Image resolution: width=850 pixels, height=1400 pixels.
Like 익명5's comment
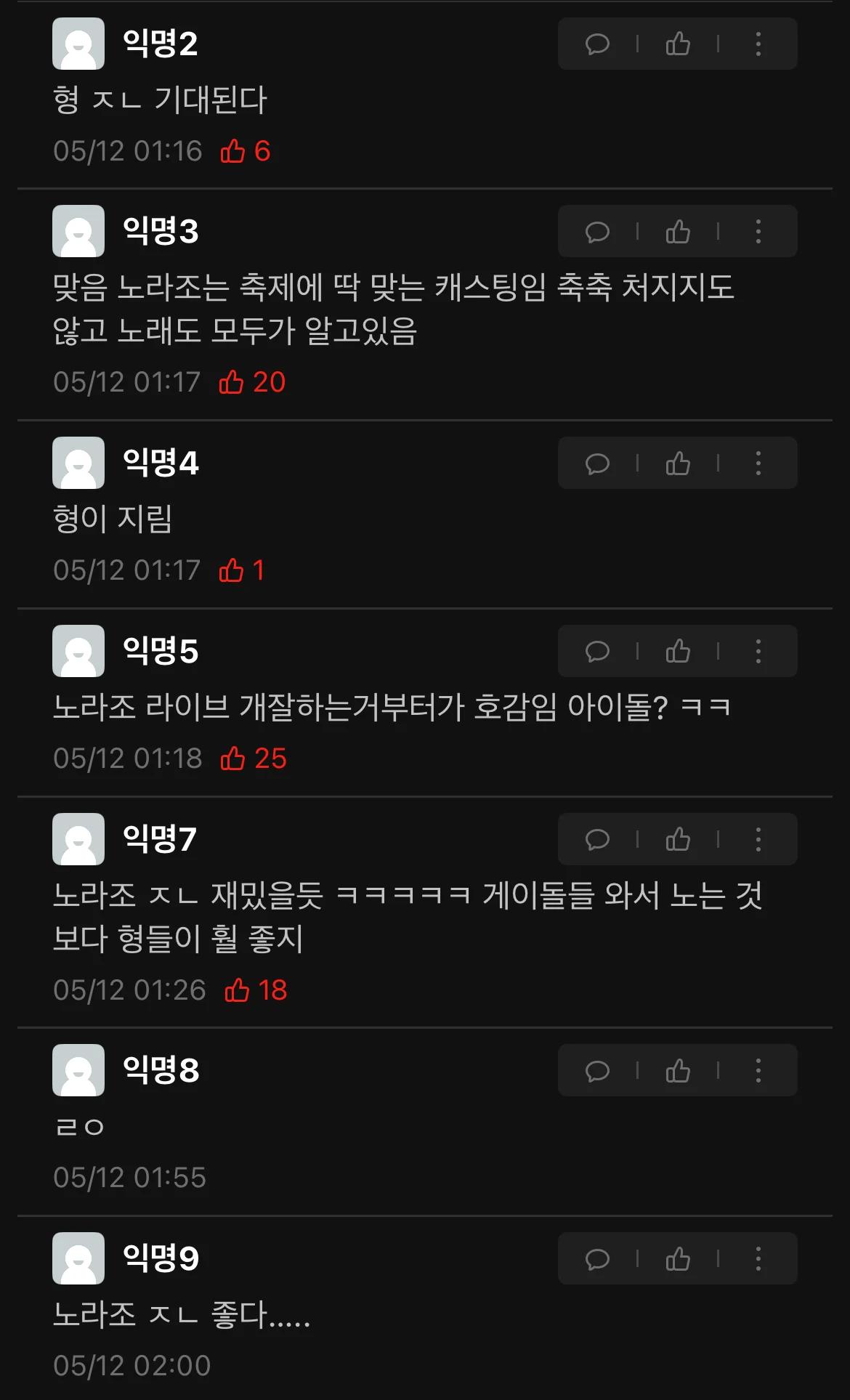[x=678, y=651]
